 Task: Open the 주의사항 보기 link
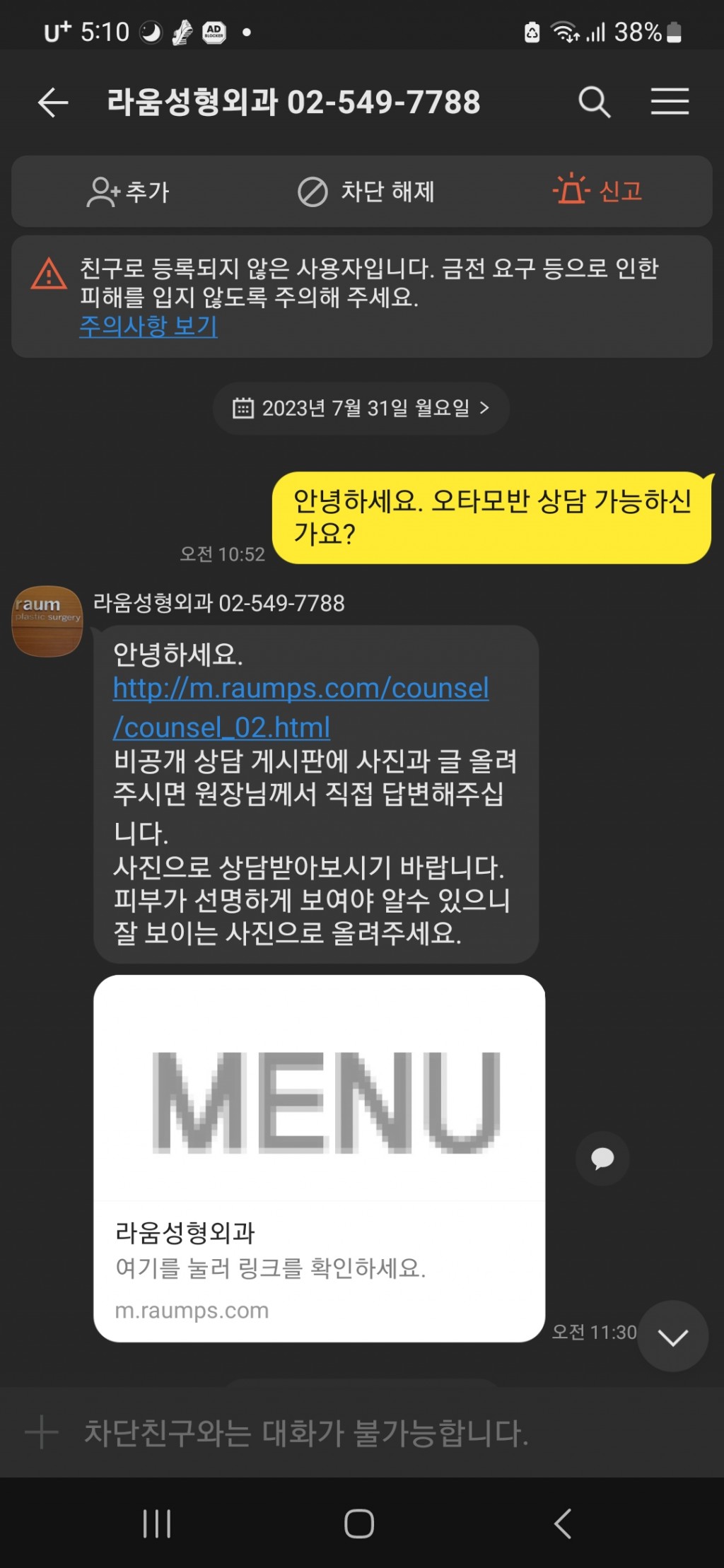tap(148, 326)
